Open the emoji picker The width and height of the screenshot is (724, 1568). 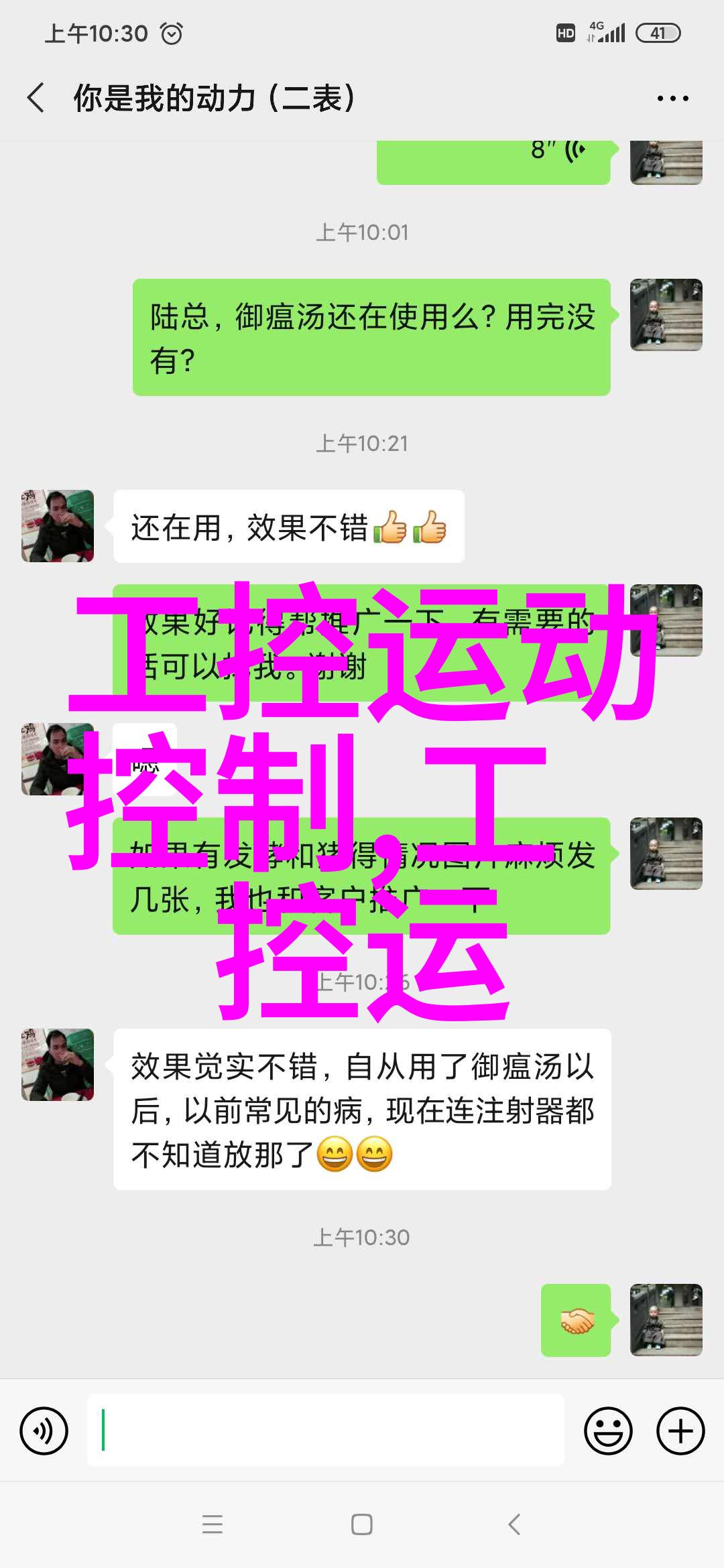[608, 1431]
